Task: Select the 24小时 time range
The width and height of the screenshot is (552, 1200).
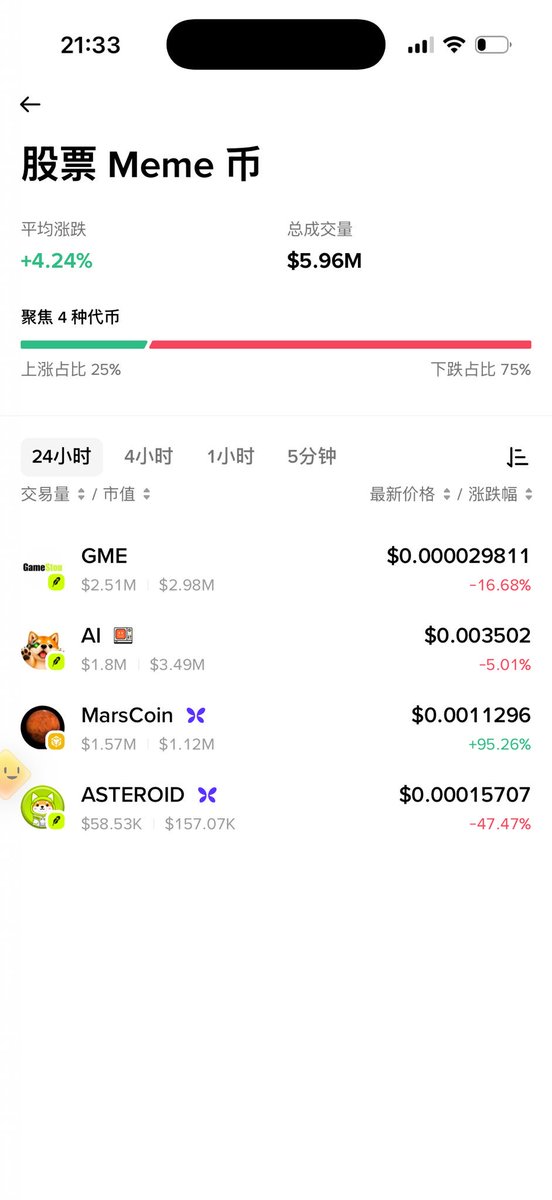Action: pos(61,457)
